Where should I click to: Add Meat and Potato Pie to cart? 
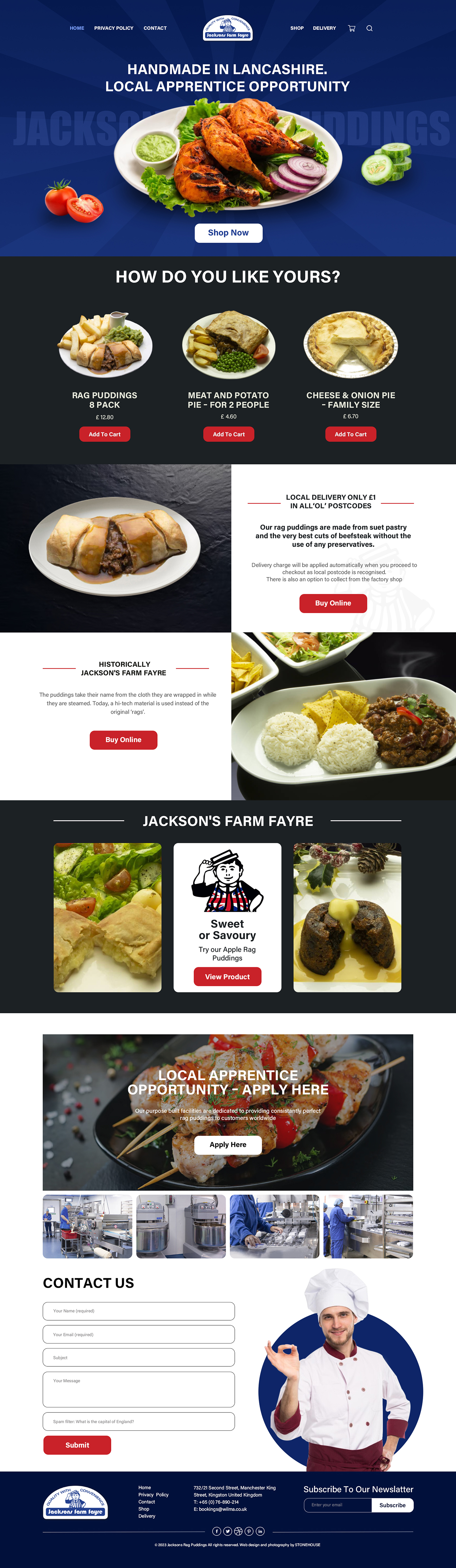[228, 434]
